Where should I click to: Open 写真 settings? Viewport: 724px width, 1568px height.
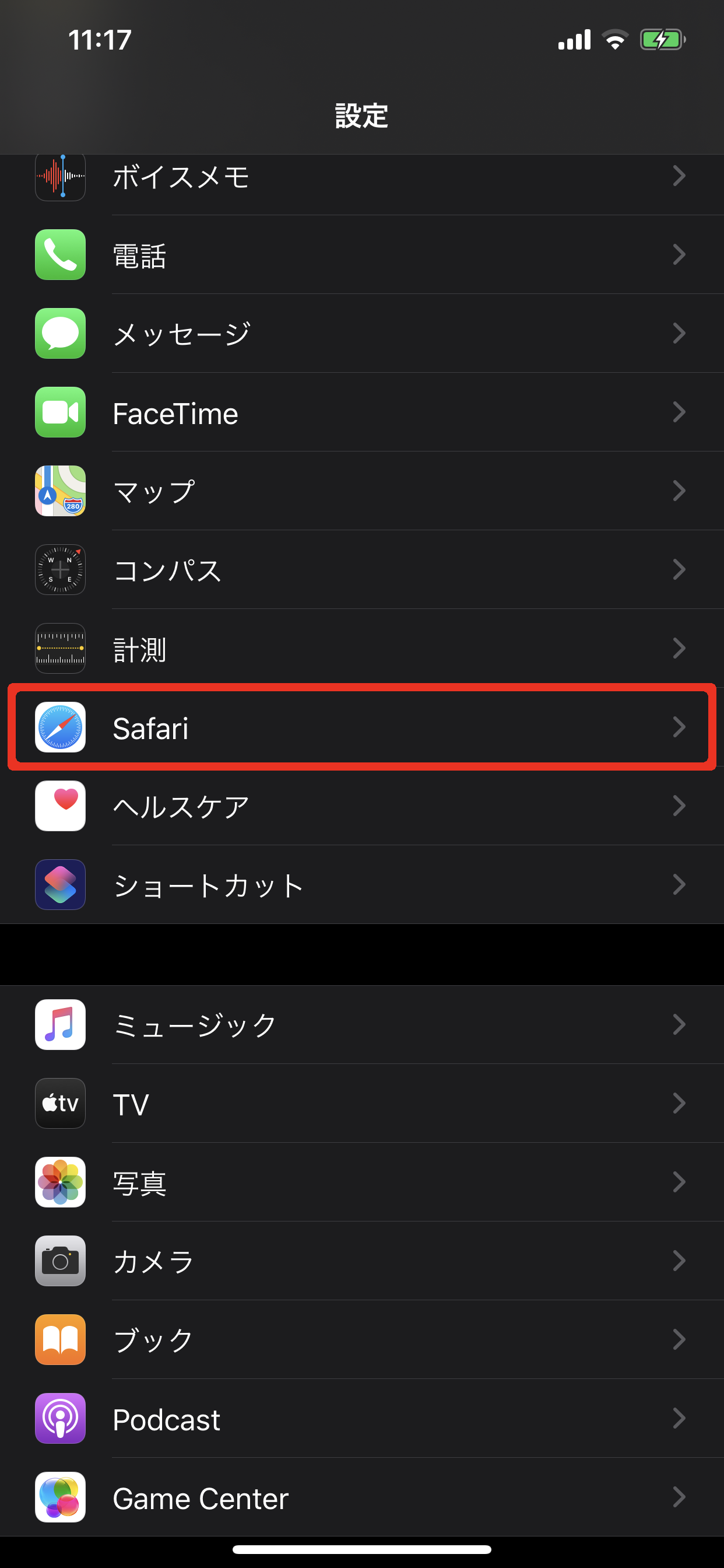(361, 1182)
